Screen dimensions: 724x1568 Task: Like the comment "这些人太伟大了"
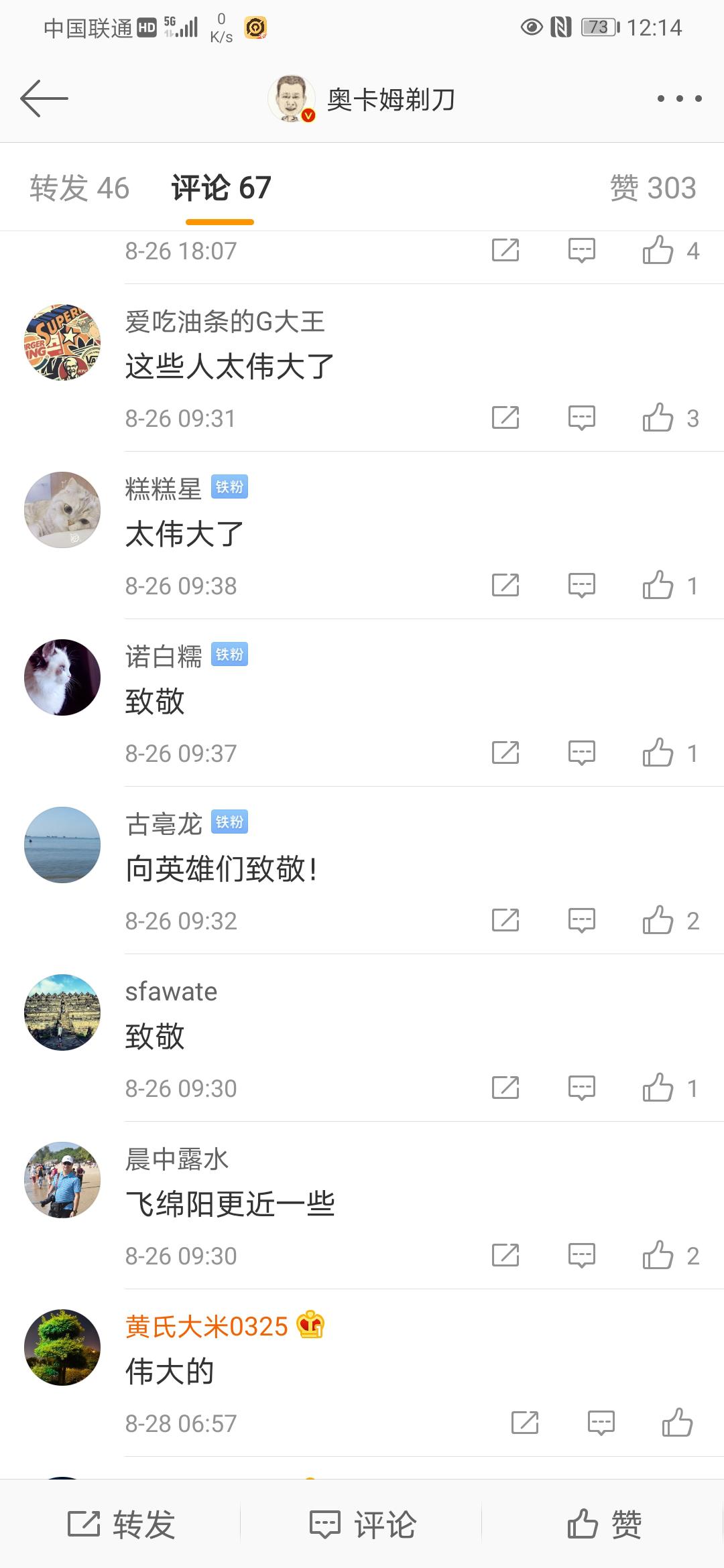pos(660,417)
